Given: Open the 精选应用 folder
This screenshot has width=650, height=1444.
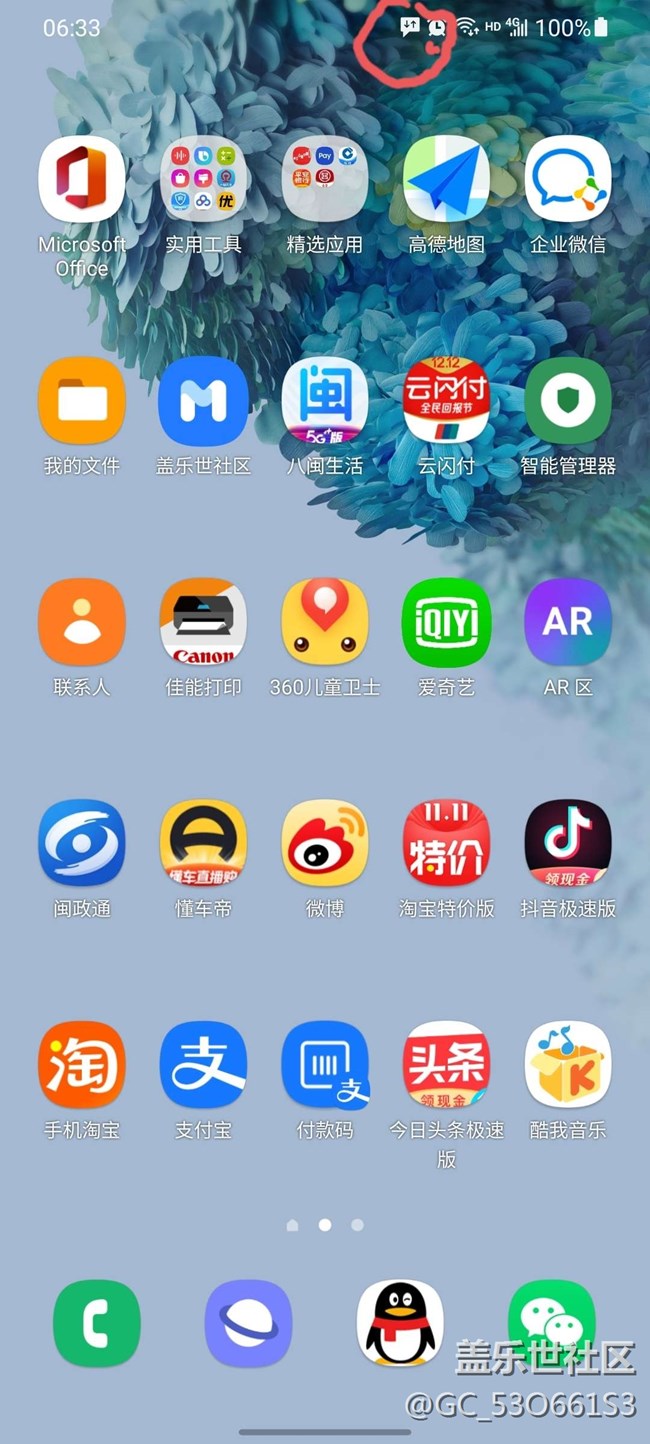Looking at the screenshot, I should pos(325,179).
